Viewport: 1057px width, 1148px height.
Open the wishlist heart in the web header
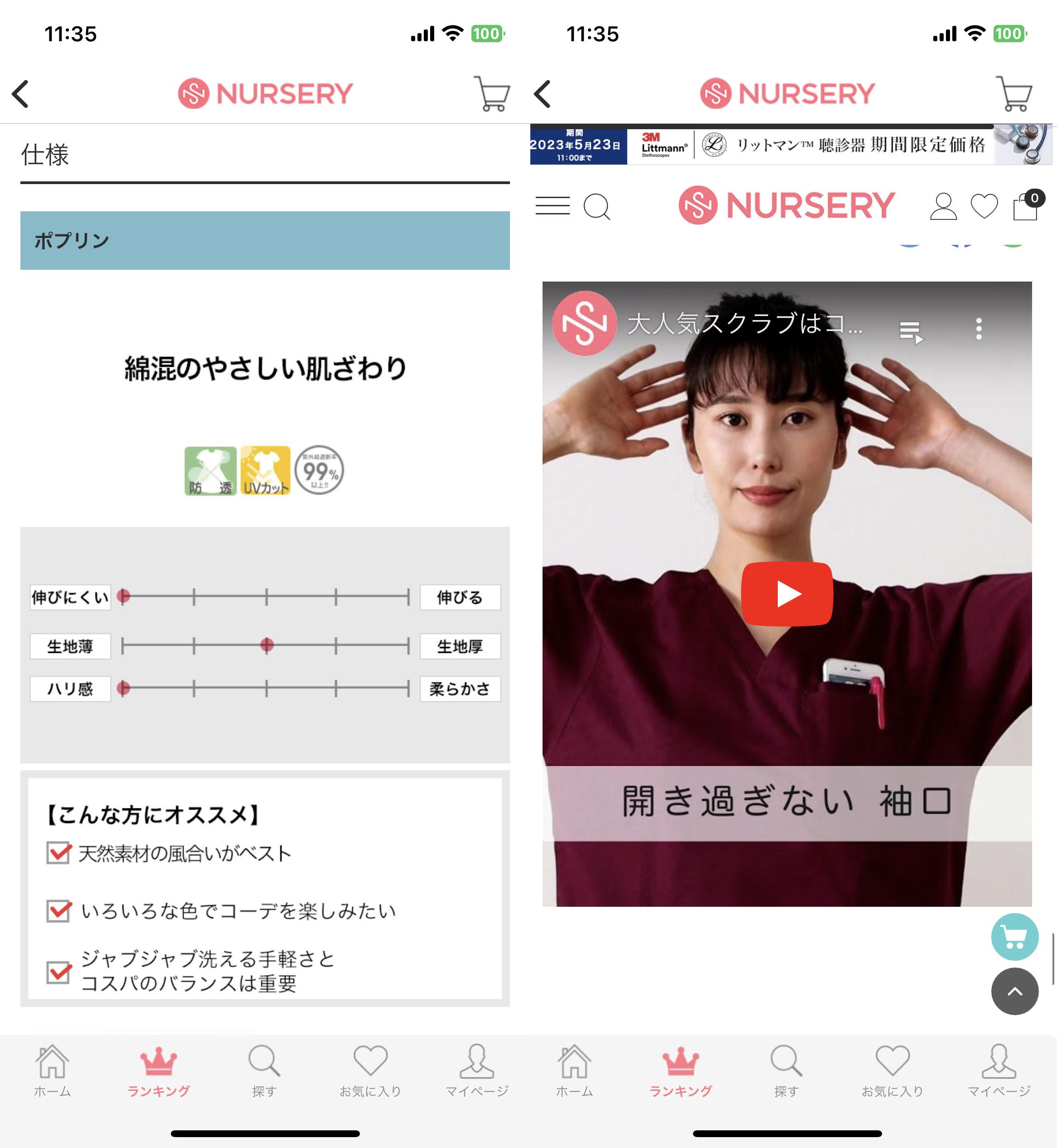point(984,206)
